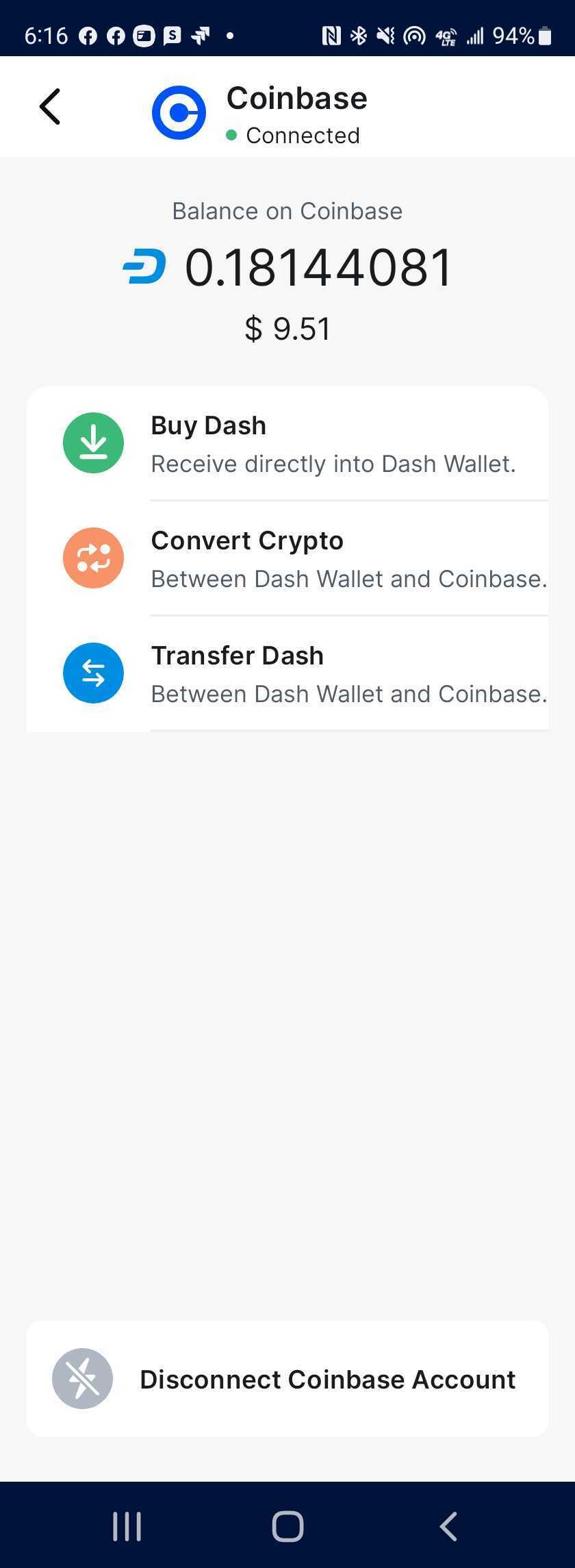
Task: Tap the Coinbase title text
Action: pos(297,97)
